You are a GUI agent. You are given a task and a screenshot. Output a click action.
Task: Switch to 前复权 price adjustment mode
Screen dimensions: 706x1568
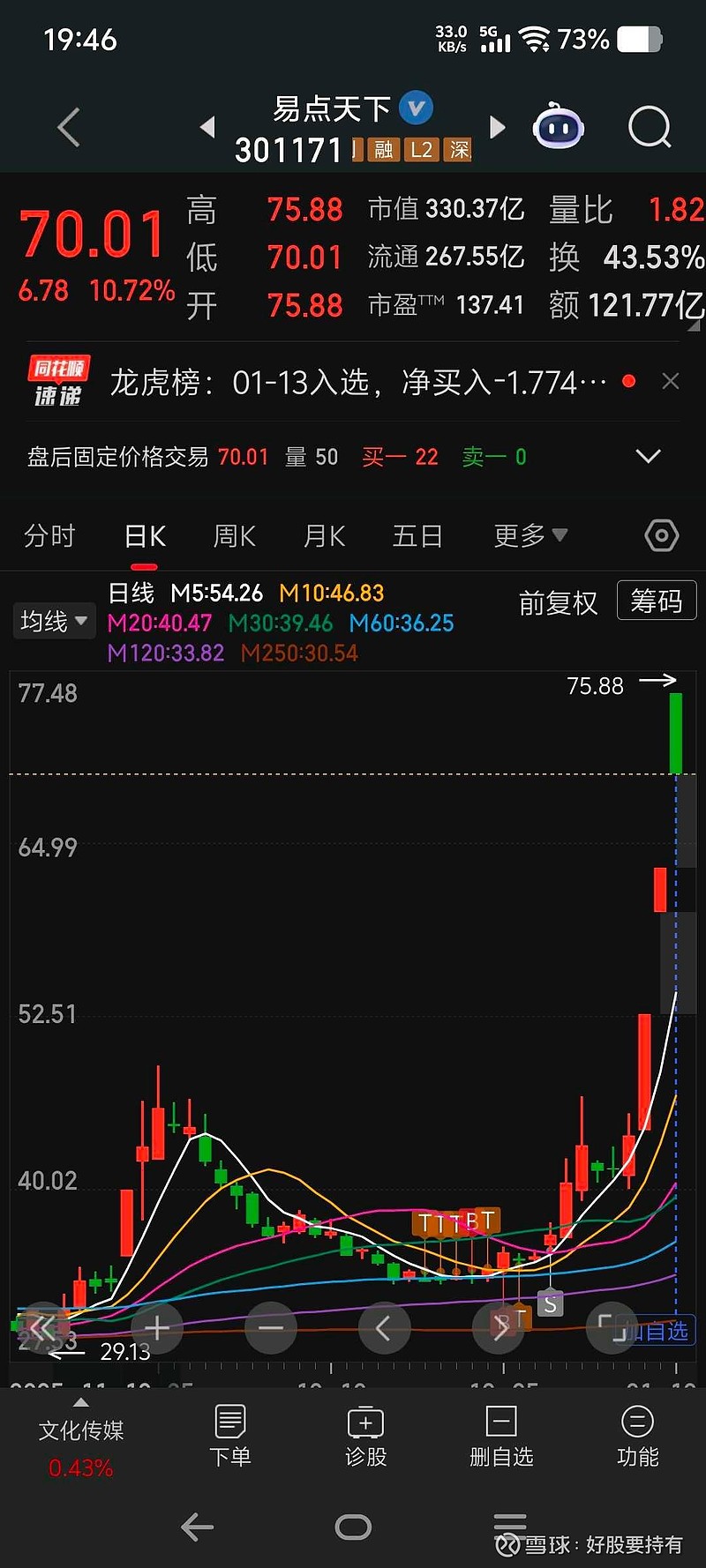click(x=557, y=601)
